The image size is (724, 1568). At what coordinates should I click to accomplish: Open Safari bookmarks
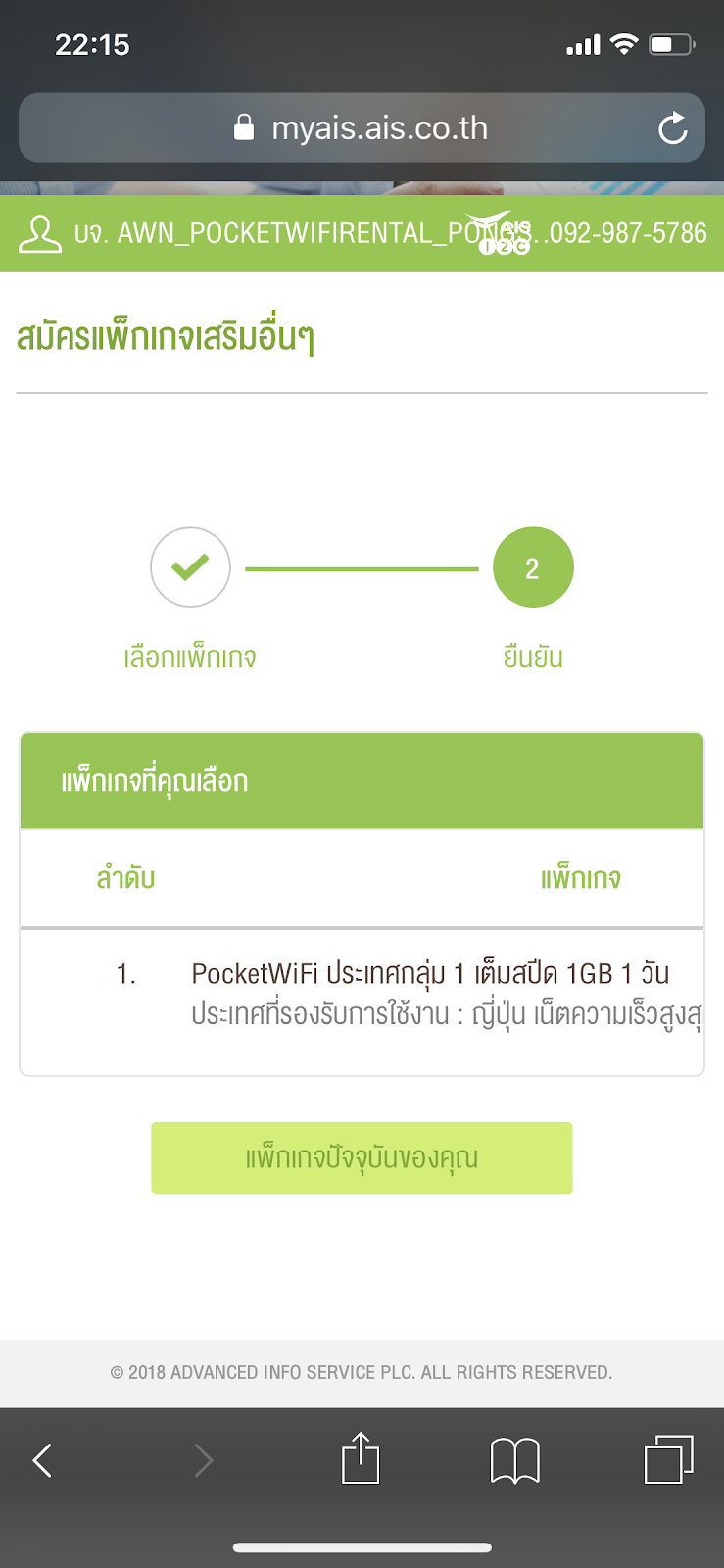click(x=514, y=1460)
